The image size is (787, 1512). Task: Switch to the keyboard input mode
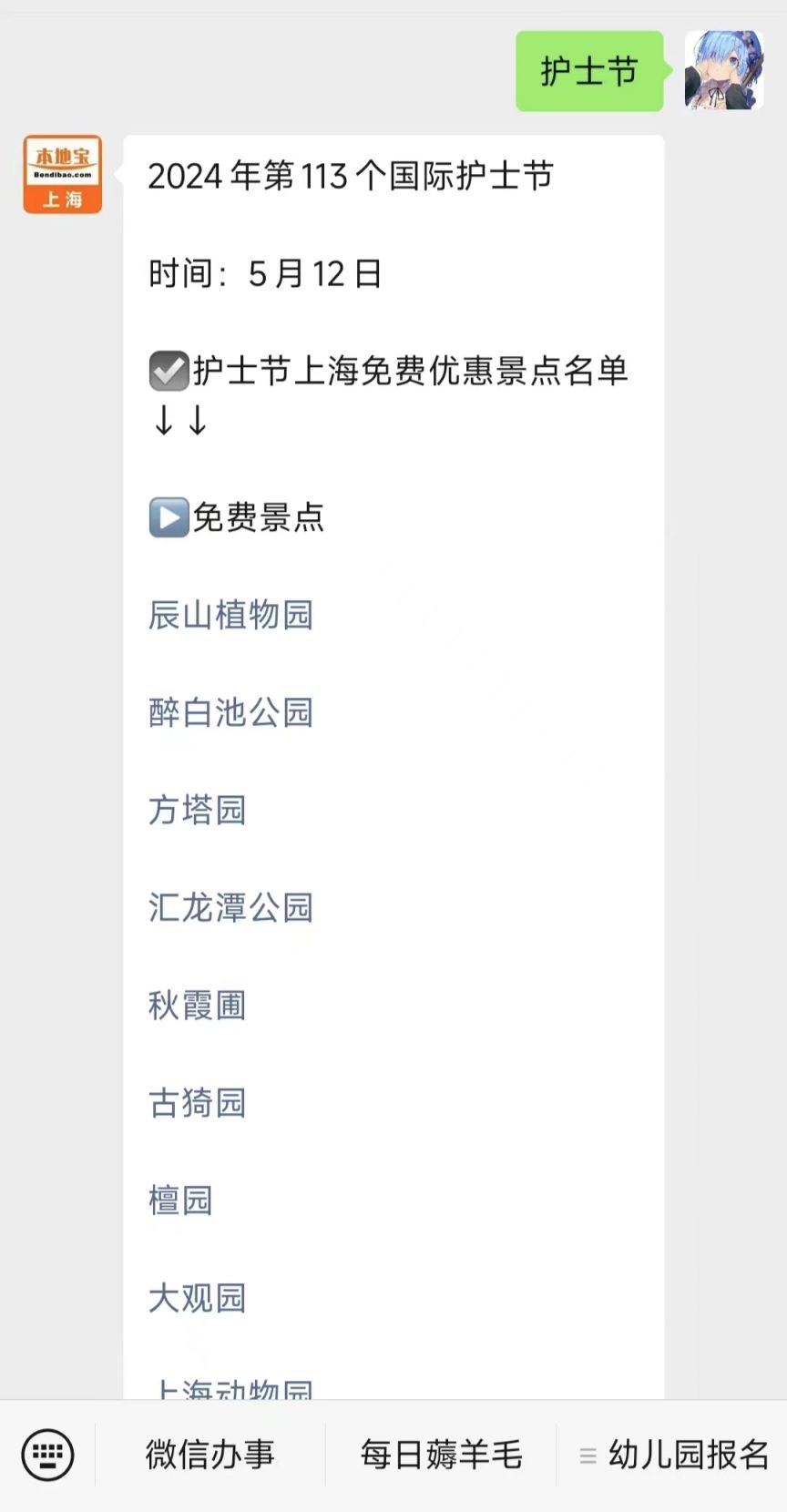click(47, 1455)
